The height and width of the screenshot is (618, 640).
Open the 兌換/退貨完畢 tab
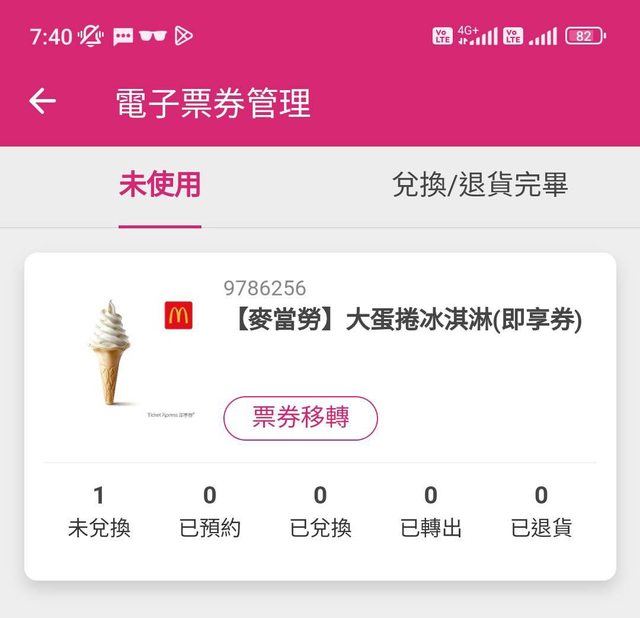coord(480,185)
